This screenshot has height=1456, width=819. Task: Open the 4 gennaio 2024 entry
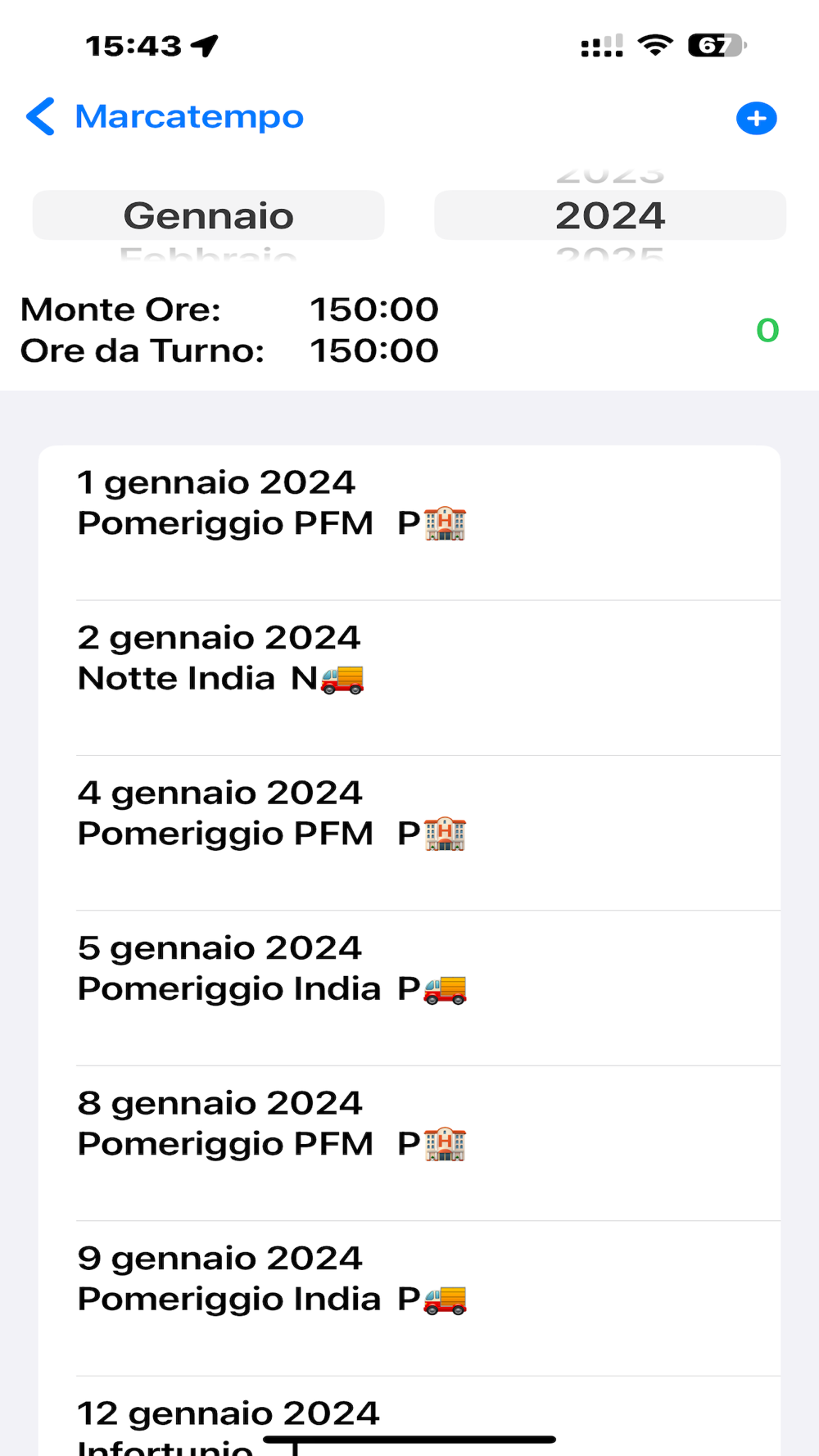409,833
